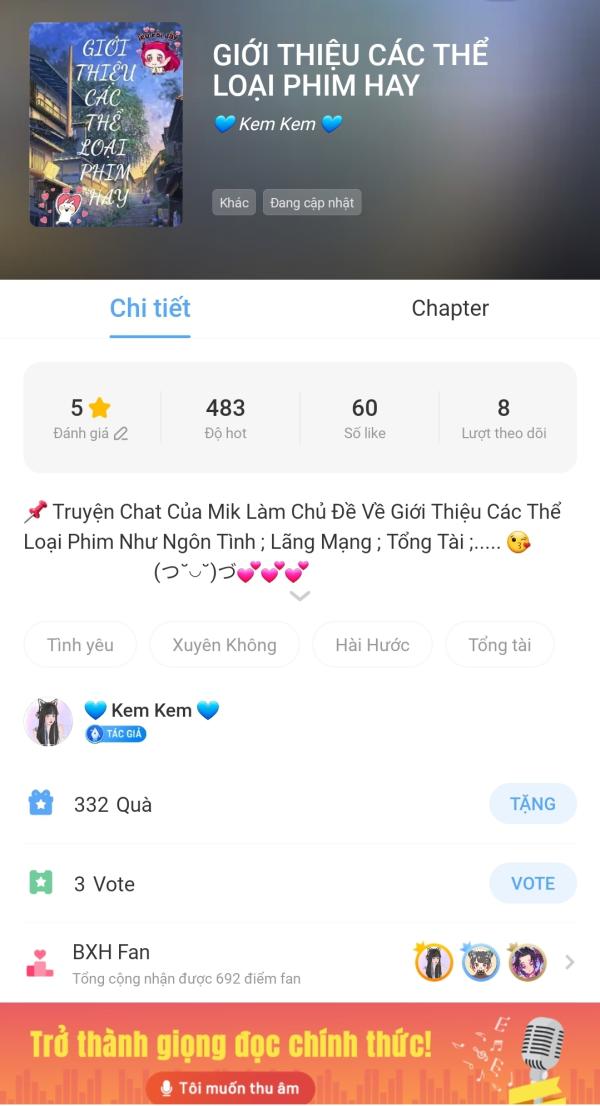Tap TẶNG to send a gift
600x1106 pixels.
click(x=532, y=804)
